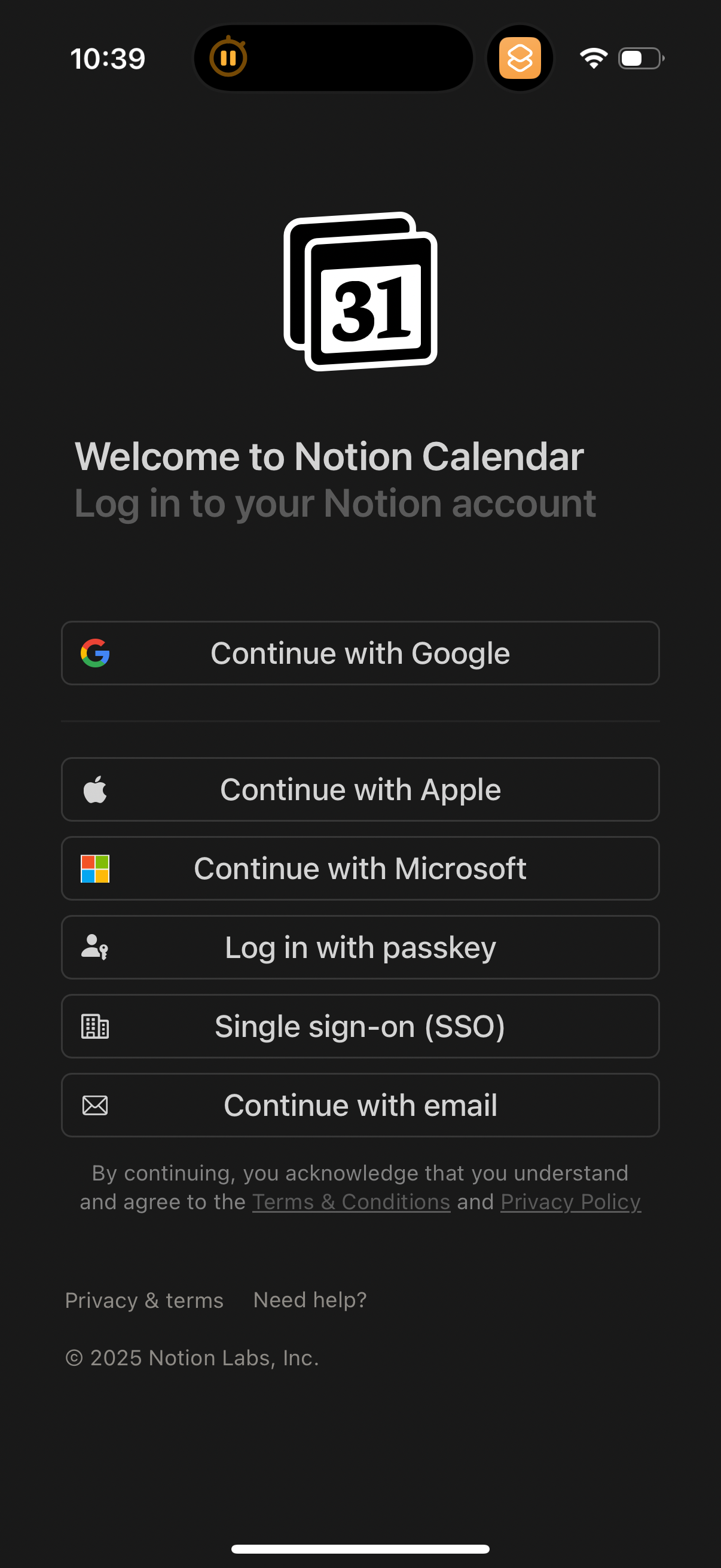The image size is (721, 1568).
Task: Tap the home indicator bar at the bottom
Action: 360,1546
